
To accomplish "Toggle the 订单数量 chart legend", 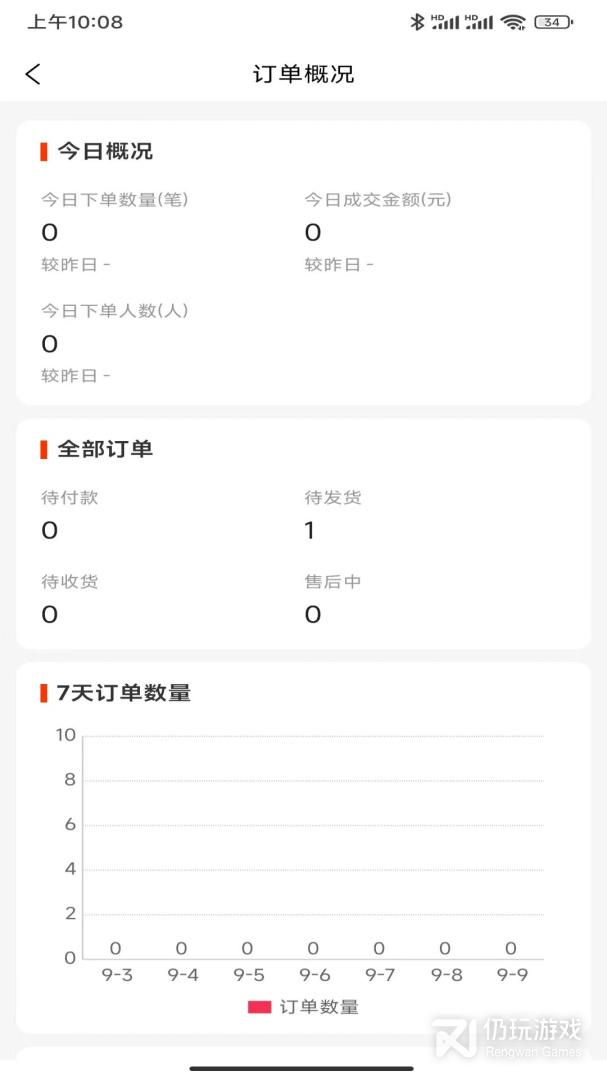I will (x=303, y=1007).
